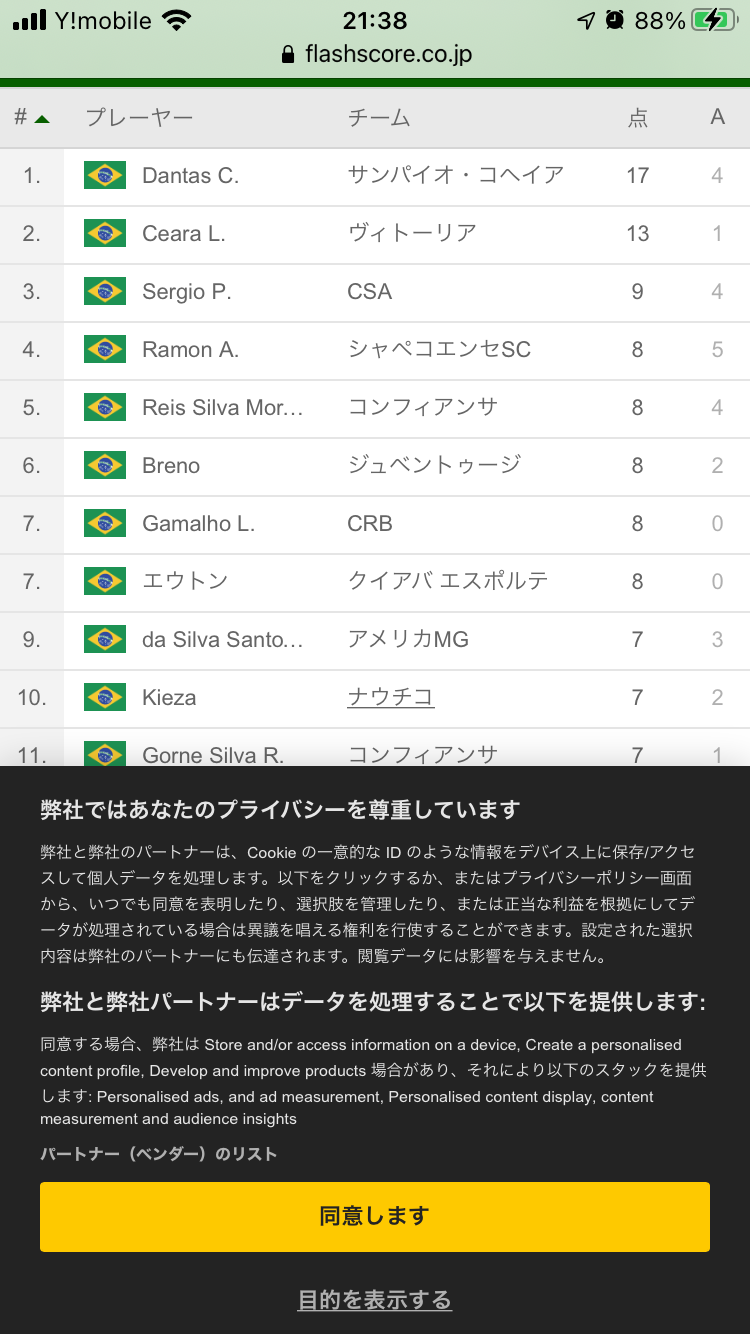The height and width of the screenshot is (1334, 750).
Task: Open the ナウチコ team link
Action: point(391,697)
